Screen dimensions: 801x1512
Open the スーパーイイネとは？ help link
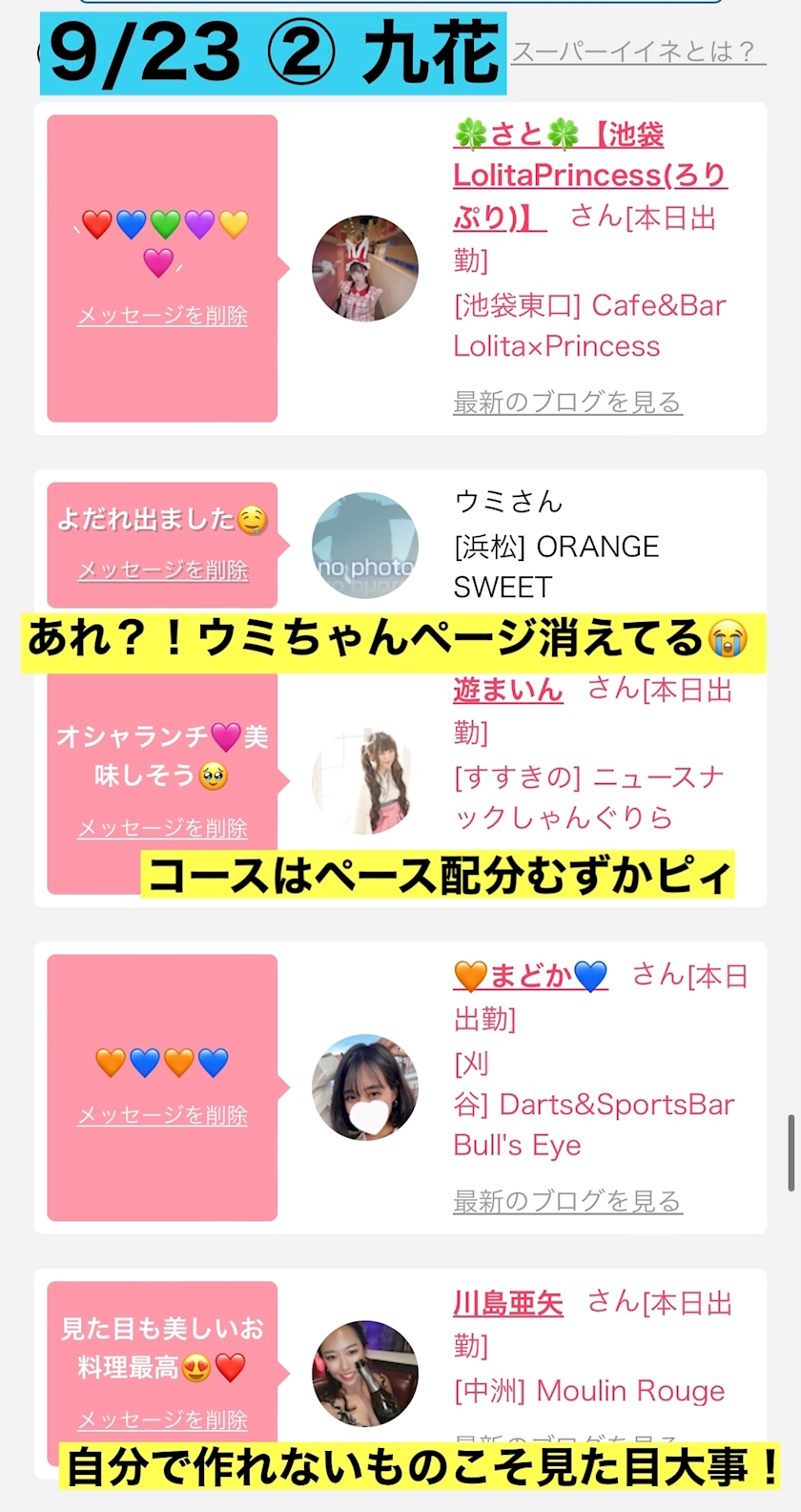638,52
